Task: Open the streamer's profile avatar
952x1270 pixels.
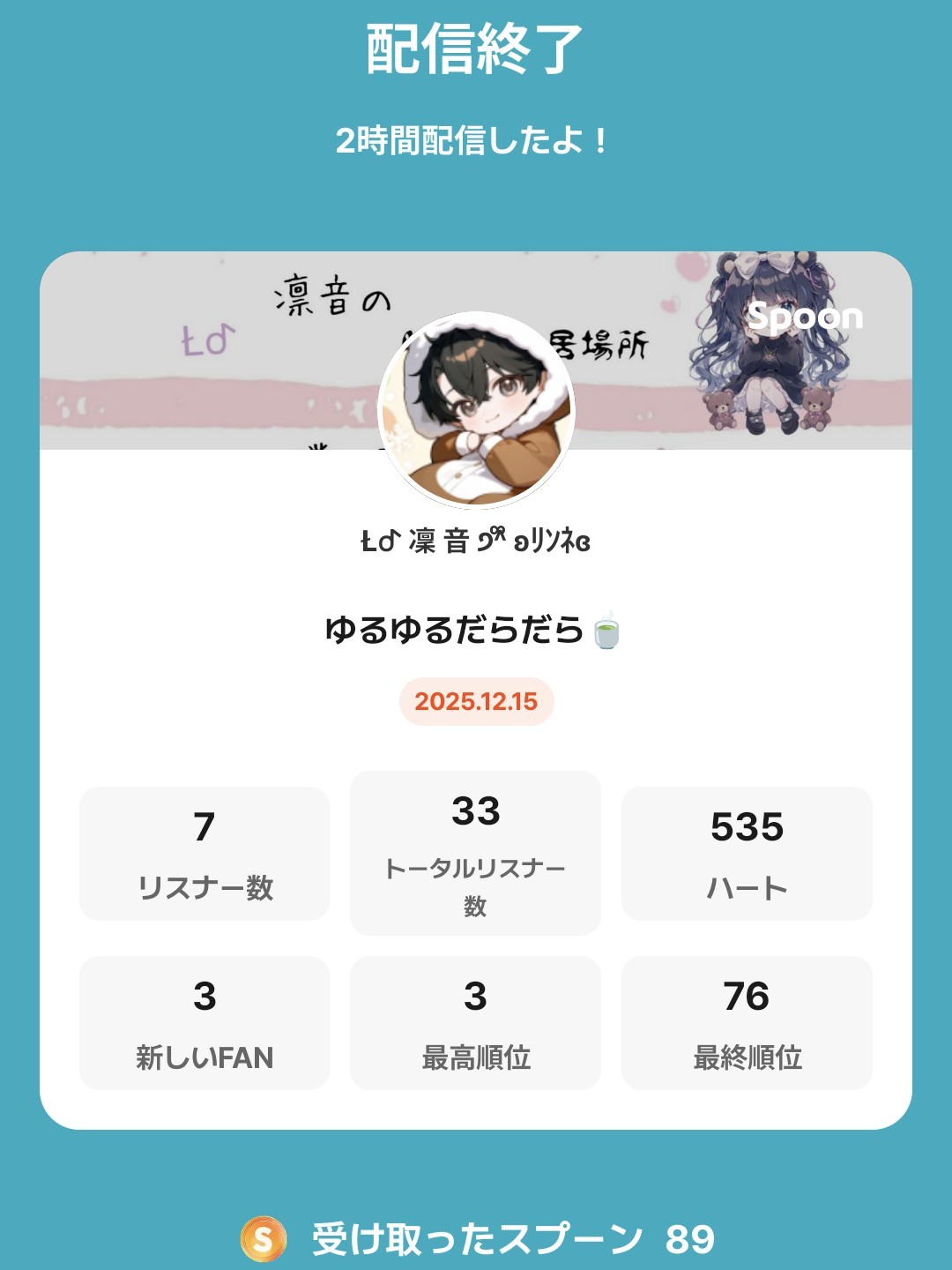Action: (x=476, y=413)
